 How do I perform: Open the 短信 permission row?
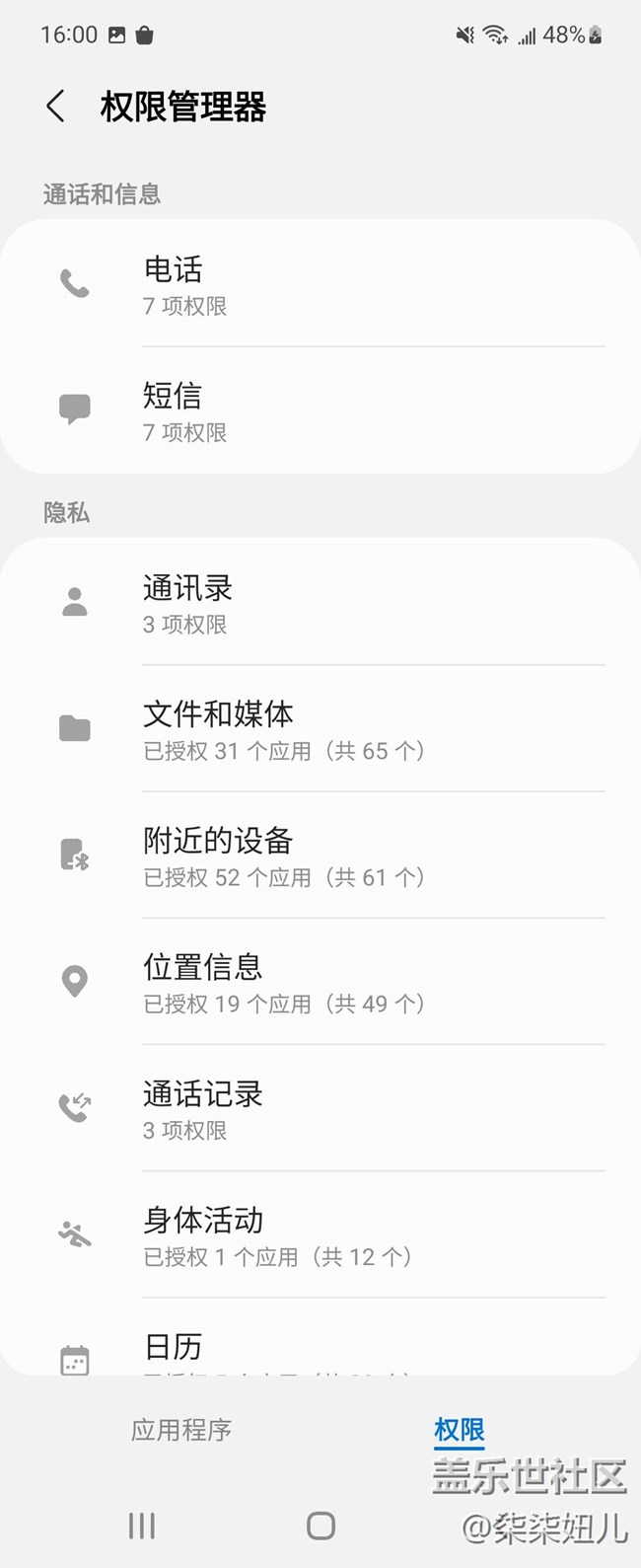(x=320, y=411)
